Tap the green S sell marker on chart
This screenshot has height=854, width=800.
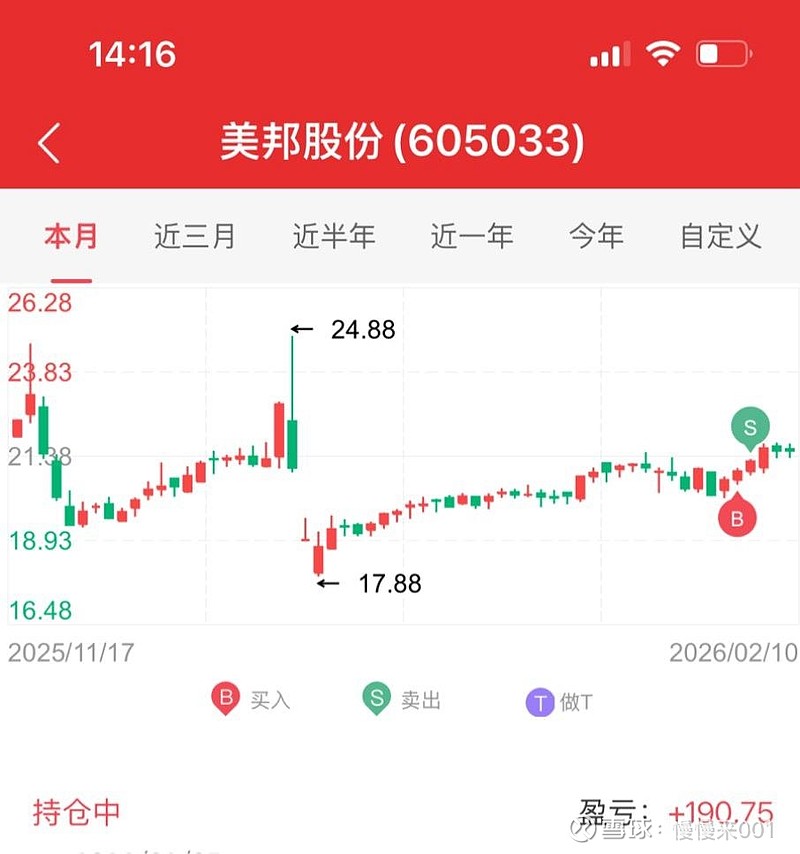(x=750, y=428)
